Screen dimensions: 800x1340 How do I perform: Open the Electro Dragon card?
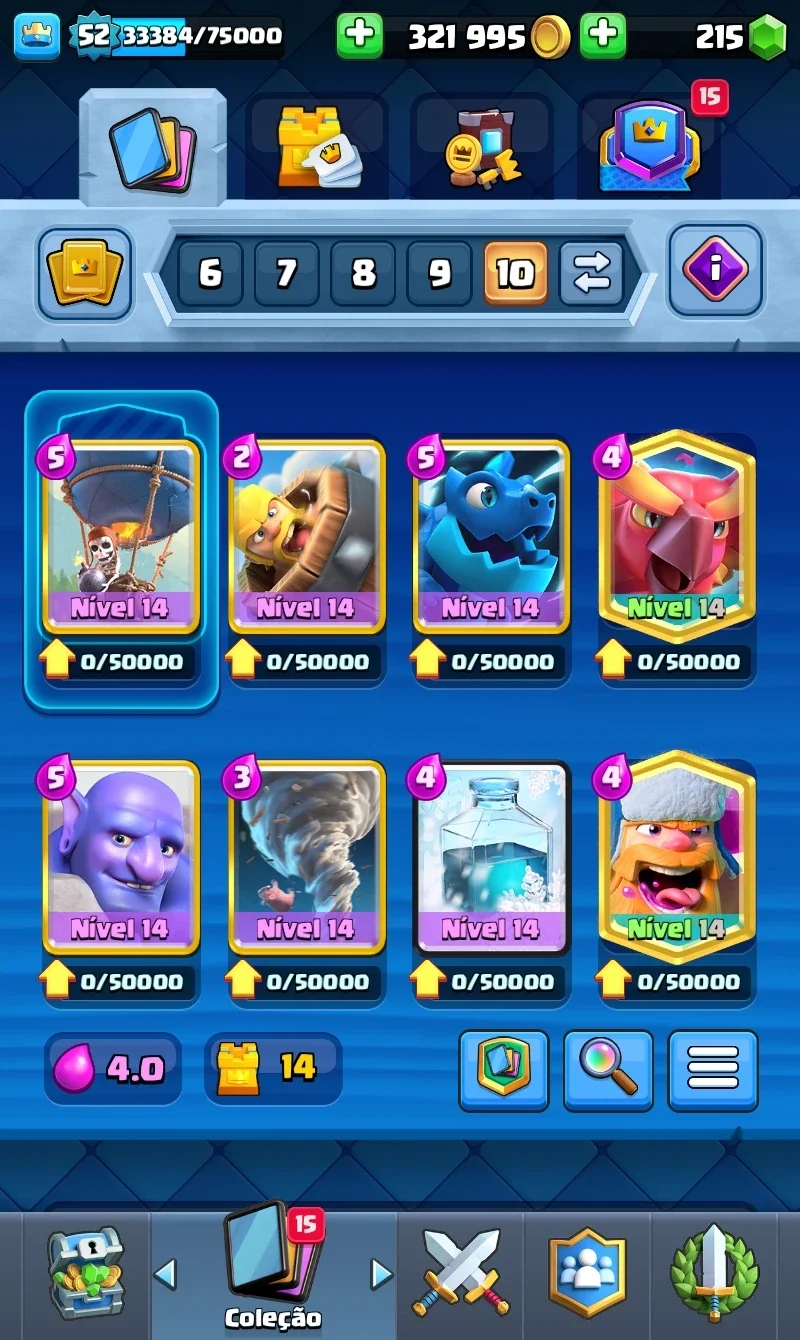[x=490, y=537]
